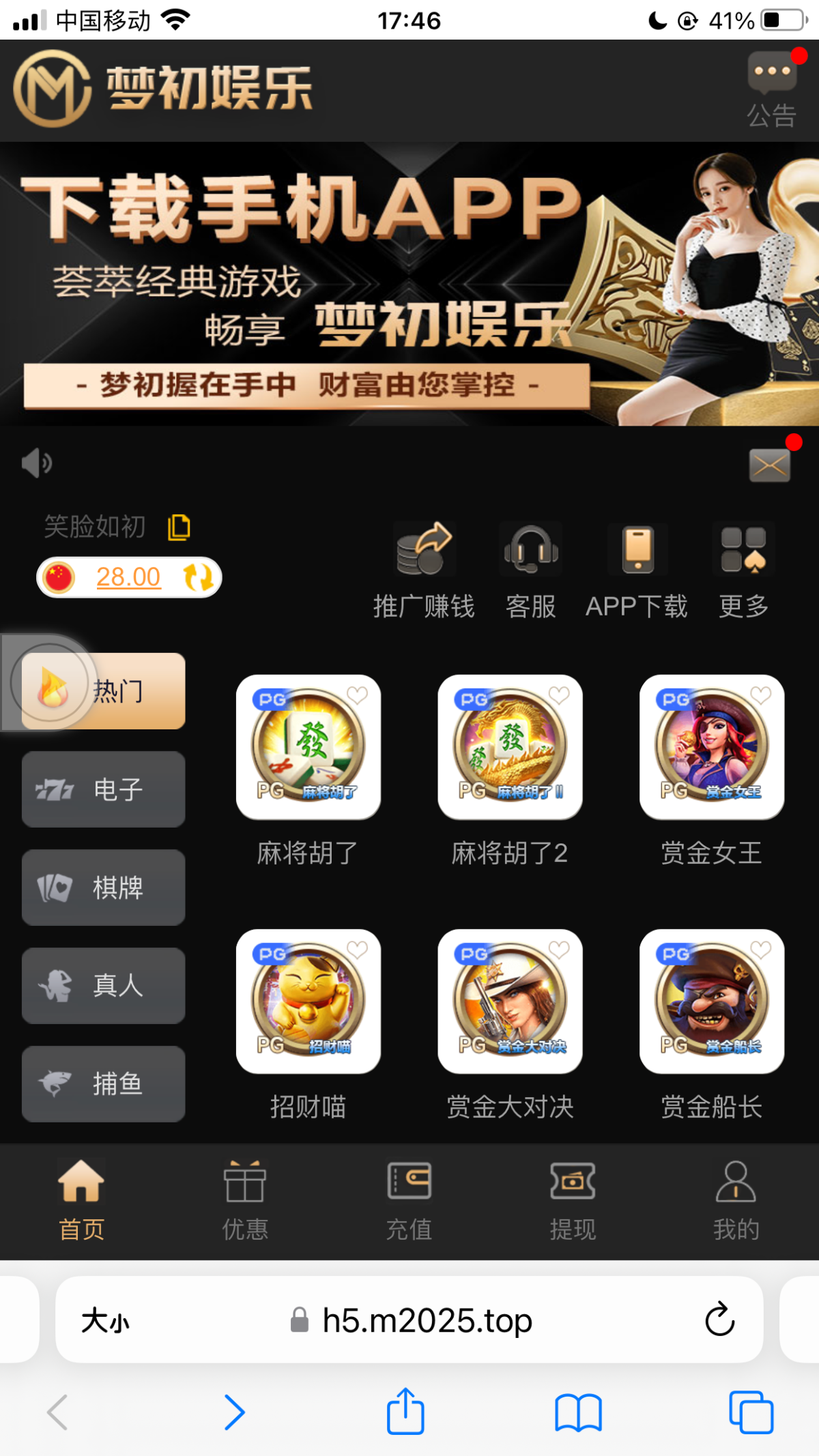Open the 赏金大对决 game
Viewport: 819px width, 1456px height.
pos(510,1002)
